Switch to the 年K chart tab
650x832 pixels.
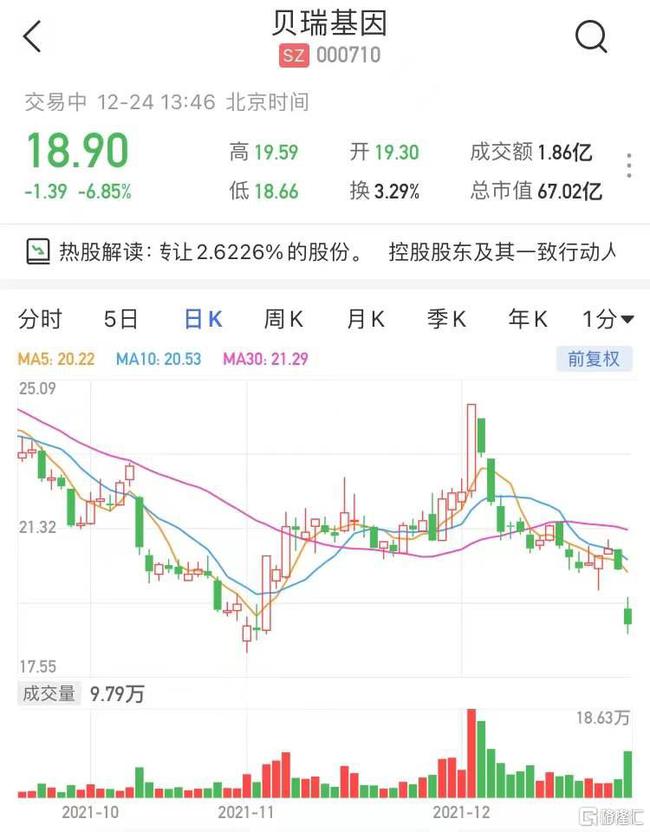click(528, 319)
